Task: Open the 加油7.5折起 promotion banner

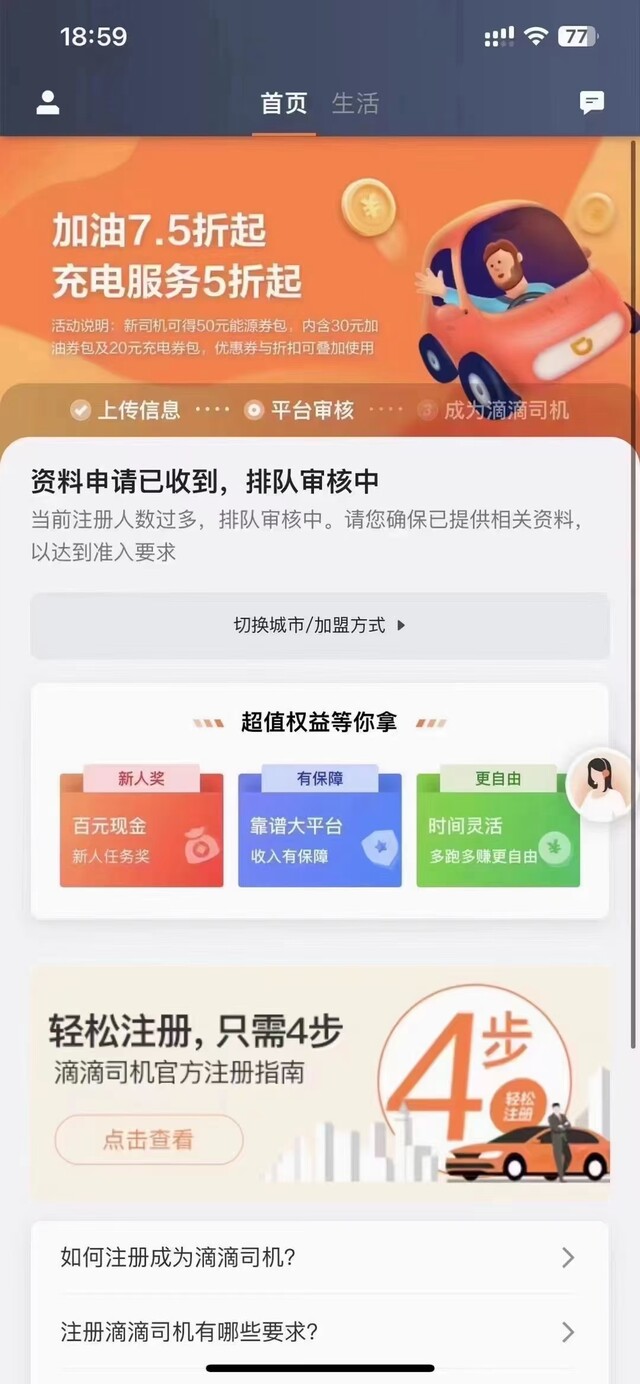Action: 320,262
